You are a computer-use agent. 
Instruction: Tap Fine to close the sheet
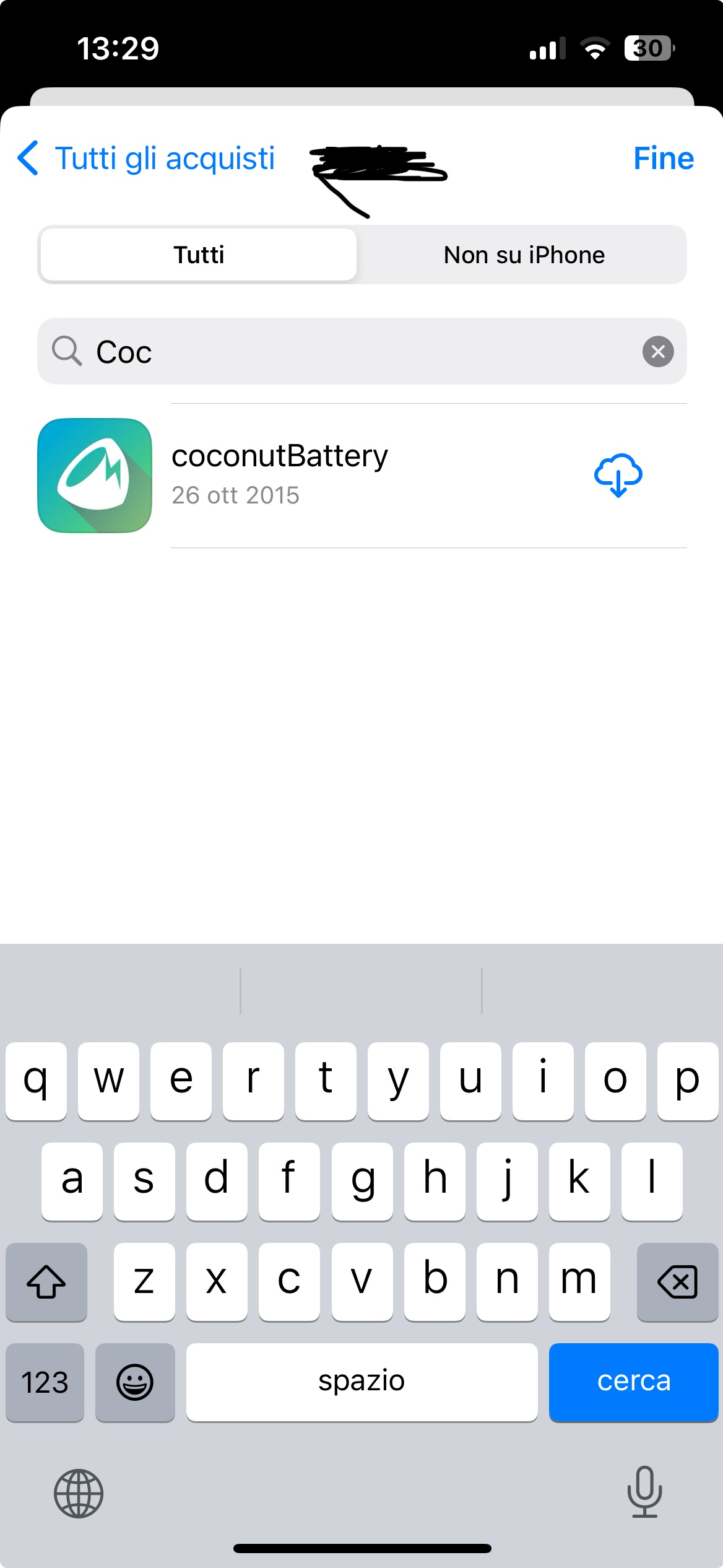click(664, 159)
